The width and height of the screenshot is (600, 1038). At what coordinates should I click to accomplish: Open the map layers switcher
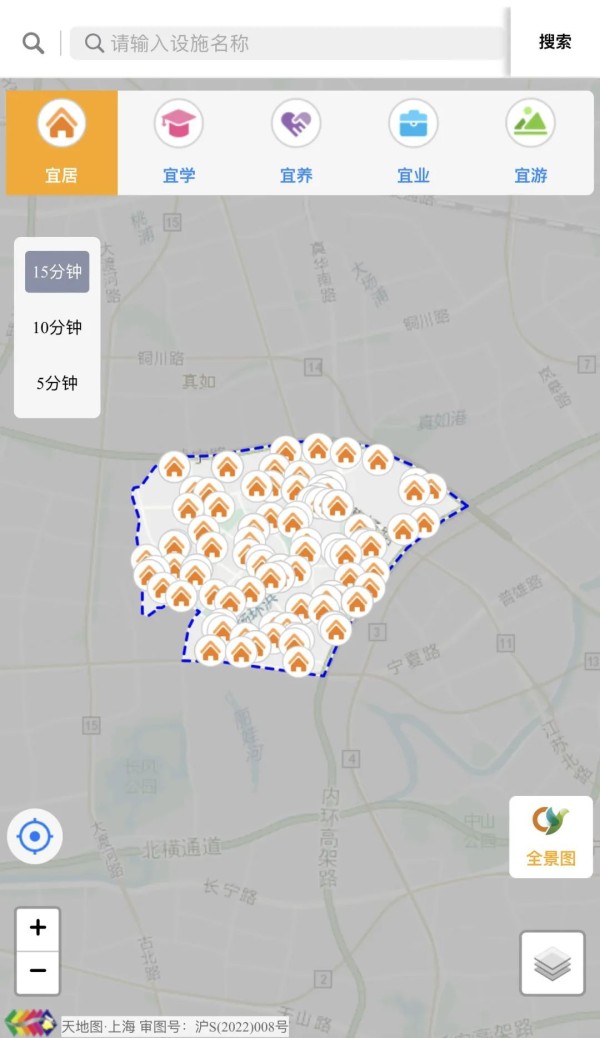click(x=552, y=963)
